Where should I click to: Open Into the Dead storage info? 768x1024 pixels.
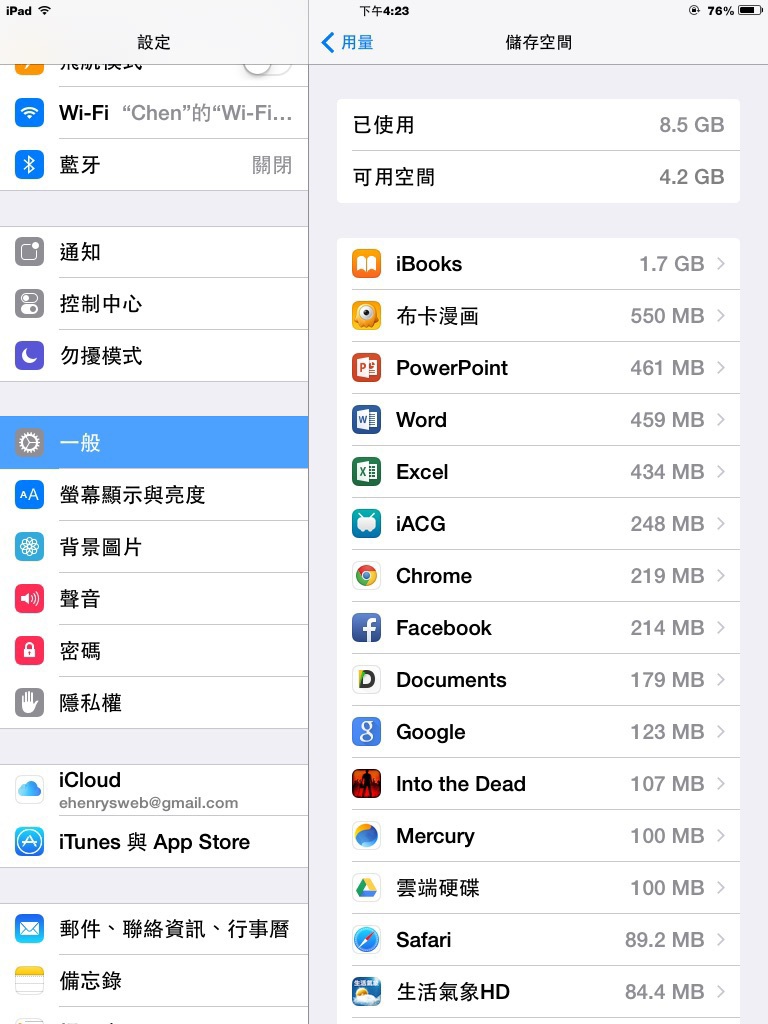click(538, 784)
